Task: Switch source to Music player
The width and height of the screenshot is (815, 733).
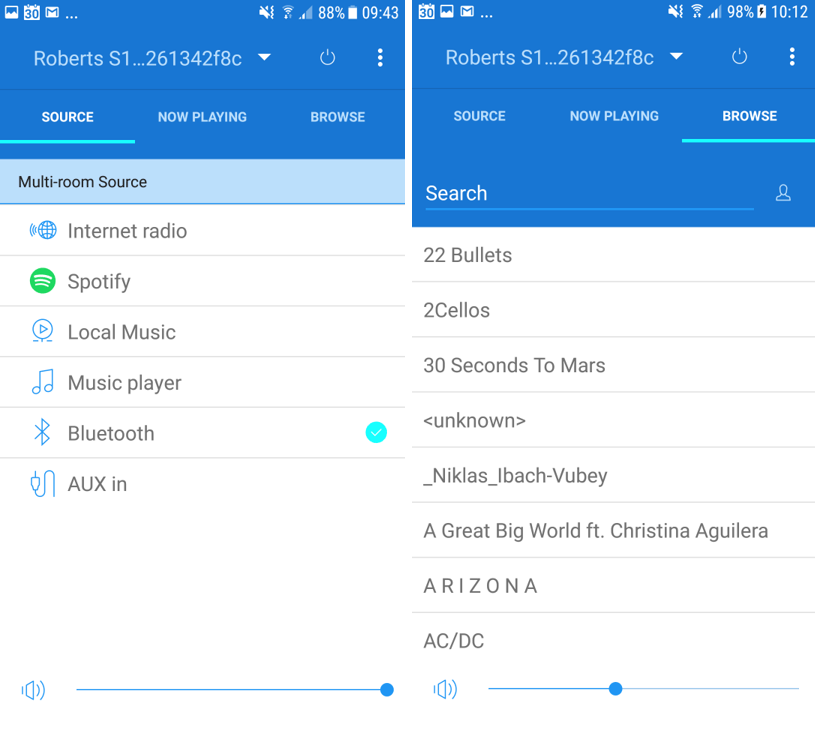Action: tap(124, 383)
